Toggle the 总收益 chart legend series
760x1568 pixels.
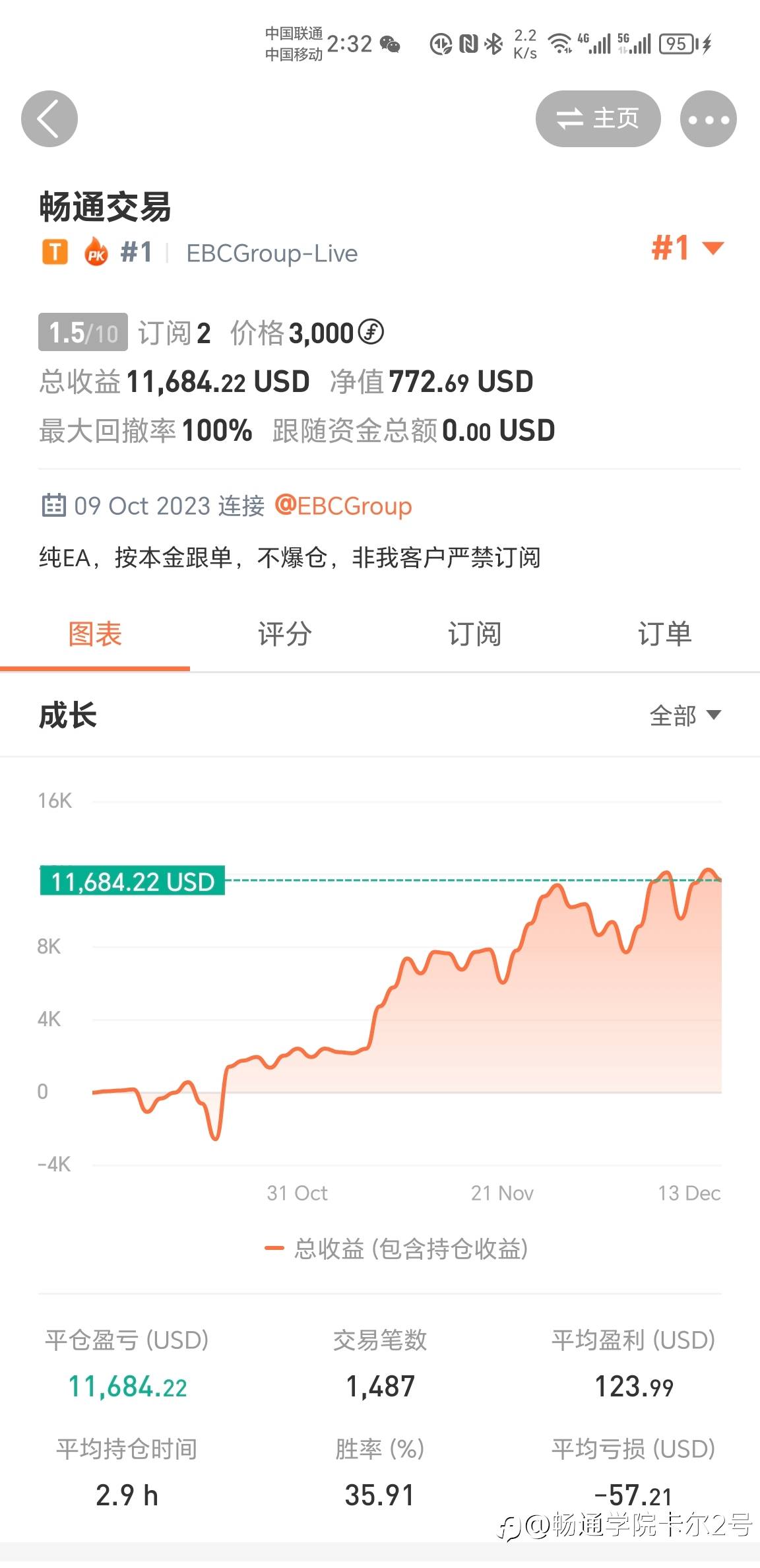click(396, 1249)
